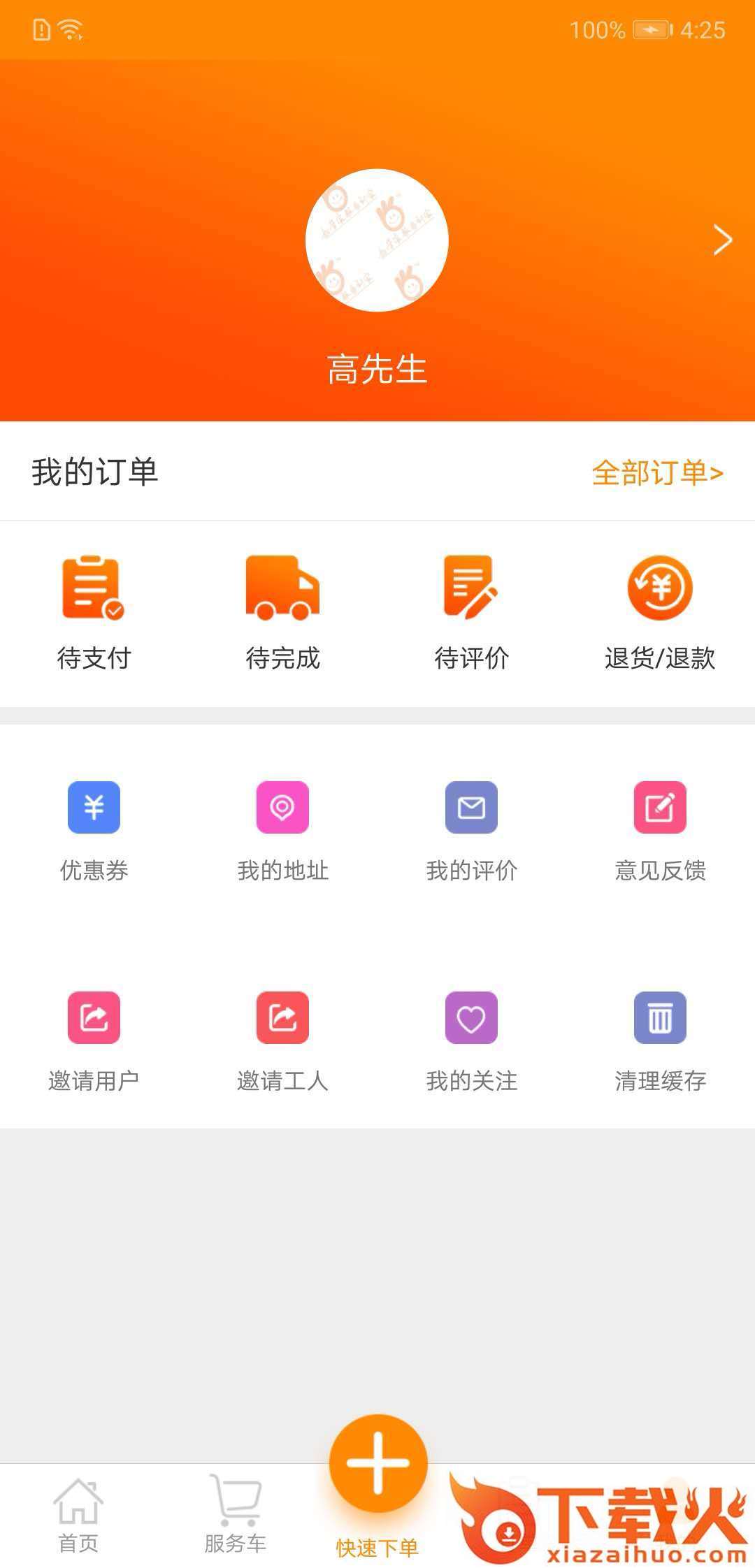
Task: View all orders via 全部订单
Action: coord(657,473)
